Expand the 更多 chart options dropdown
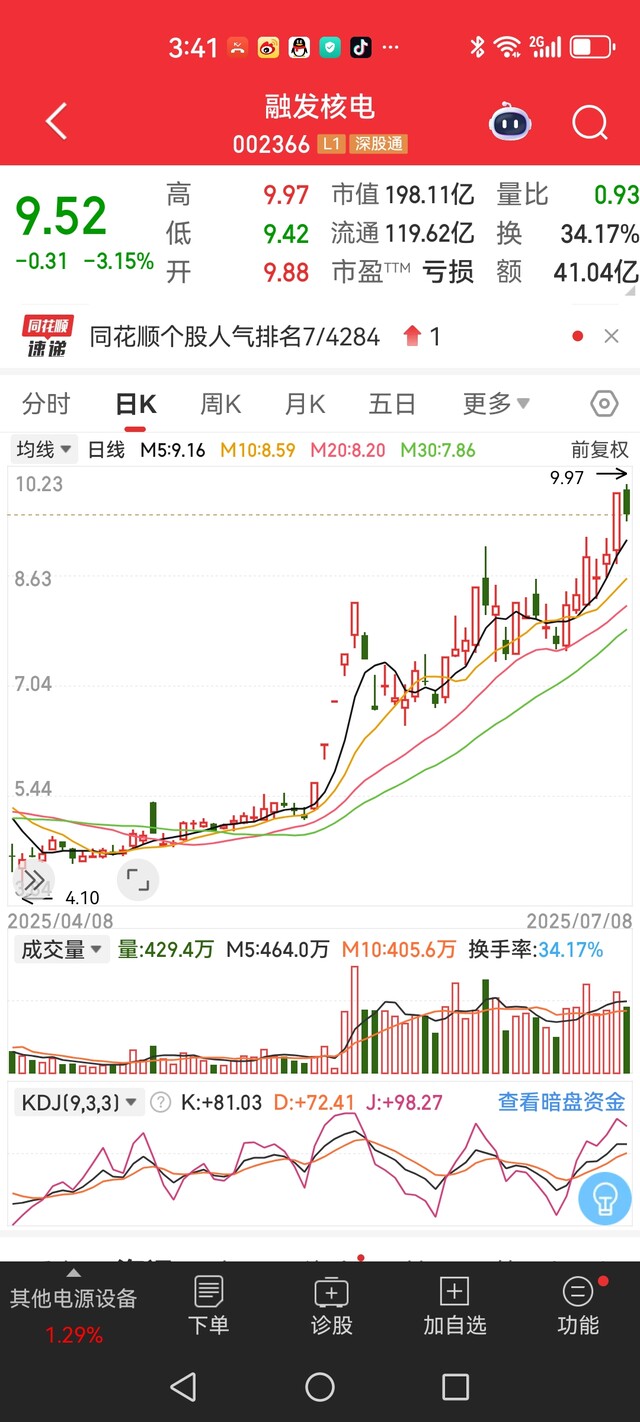The height and width of the screenshot is (1422, 640). click(496, 404)
